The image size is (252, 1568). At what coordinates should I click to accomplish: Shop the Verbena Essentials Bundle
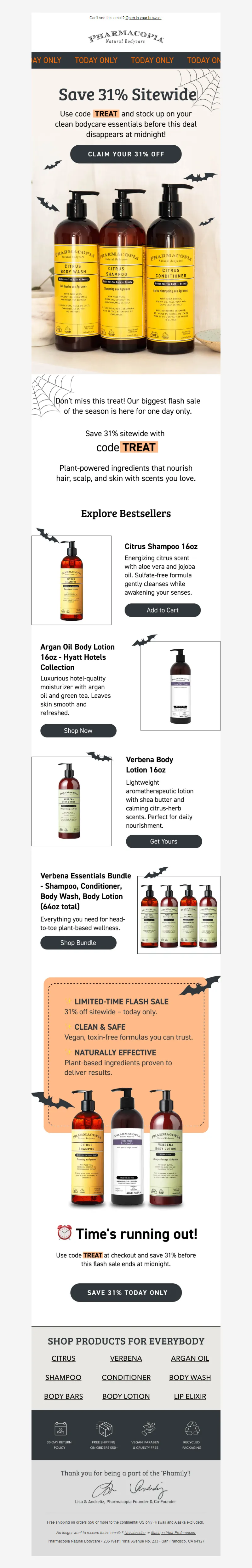coord(78,942)
